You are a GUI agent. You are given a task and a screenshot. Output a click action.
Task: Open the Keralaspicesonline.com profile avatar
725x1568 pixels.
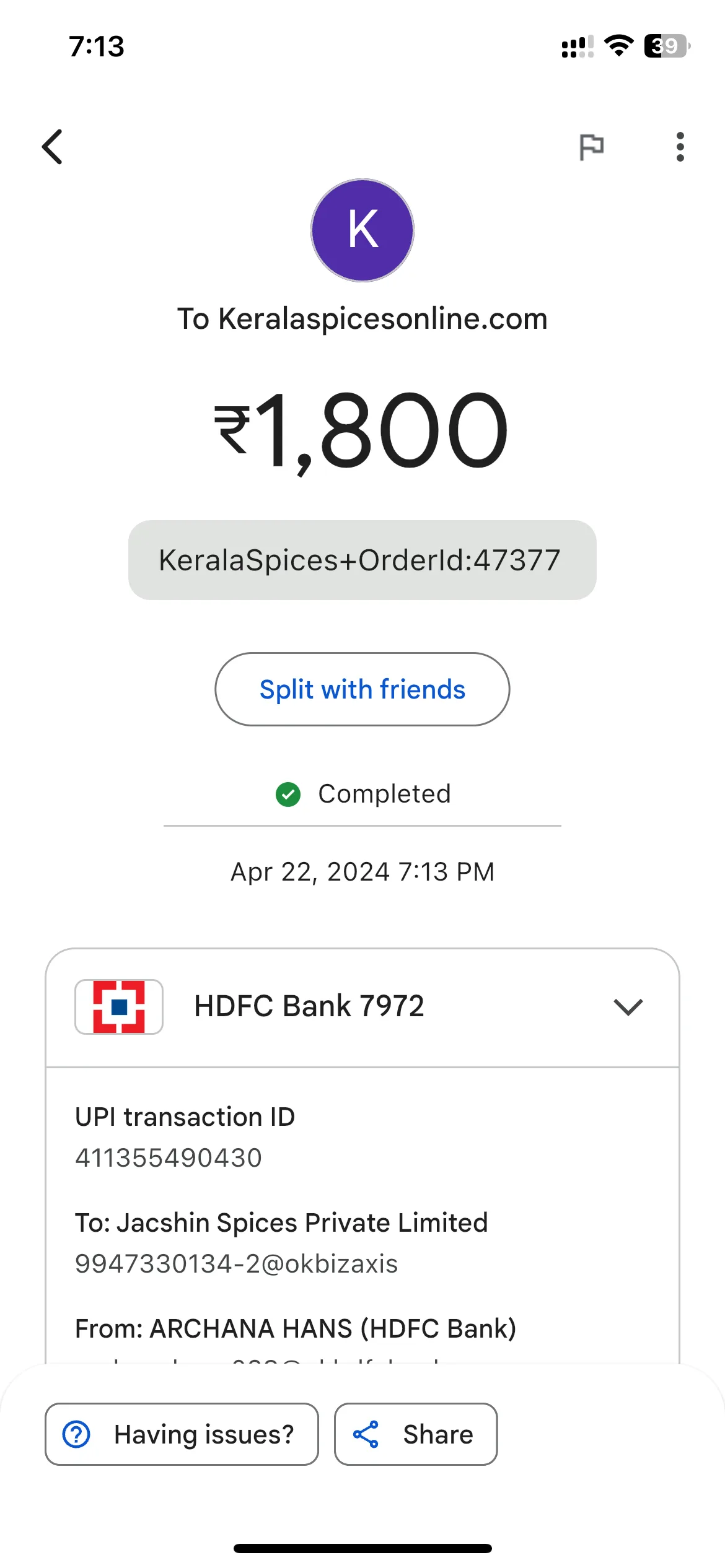pyautogui.click(x=362, y=230)
